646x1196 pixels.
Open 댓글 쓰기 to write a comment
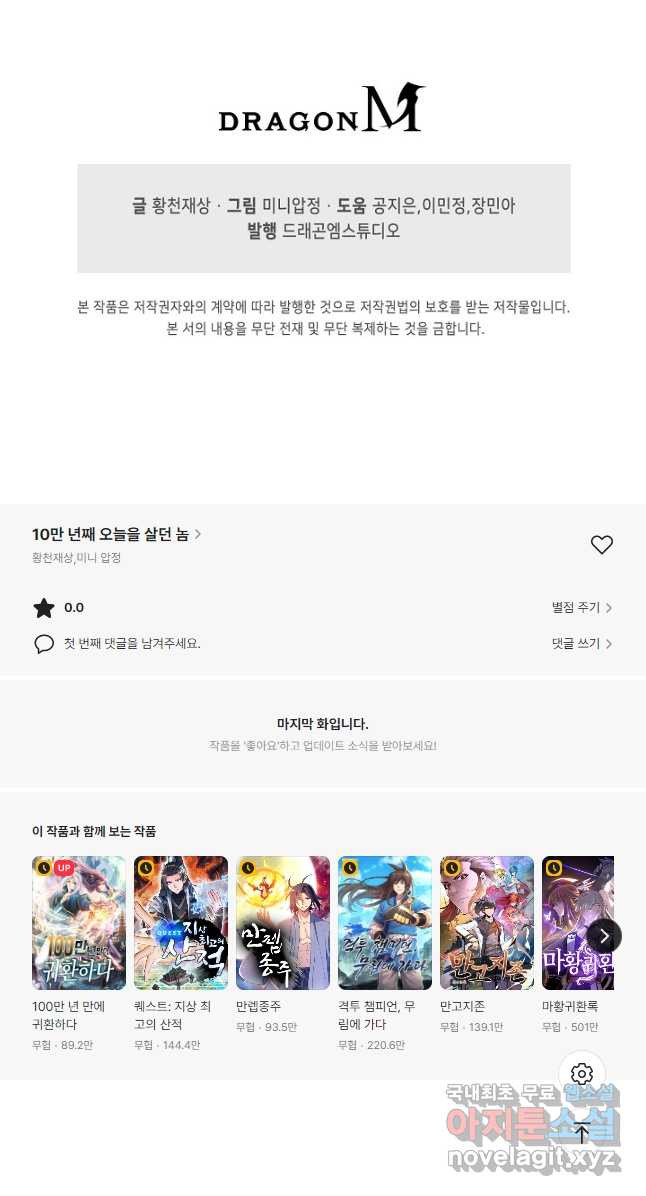pyautogui.click(x=582, y=643)
